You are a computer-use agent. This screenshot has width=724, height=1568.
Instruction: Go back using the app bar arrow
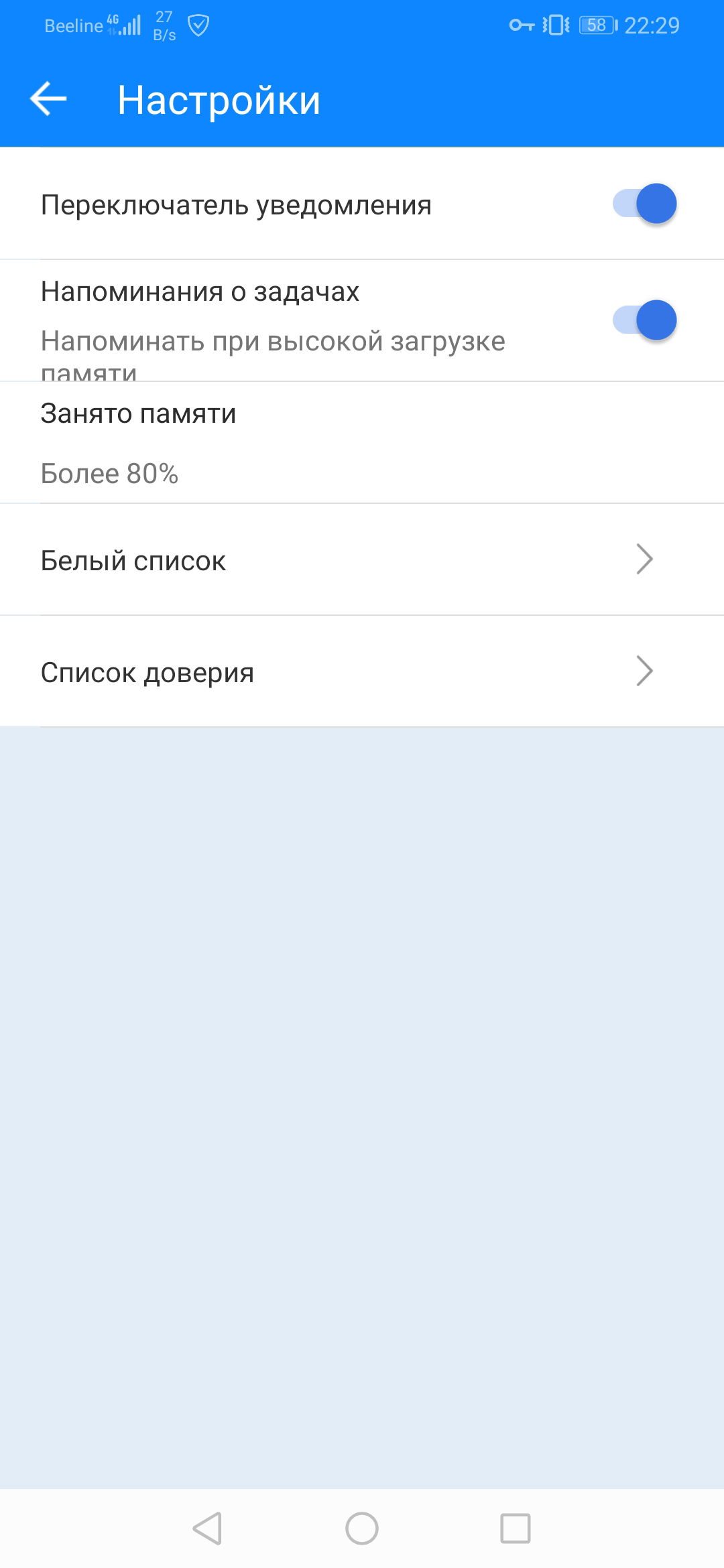(x=49, y=99)
